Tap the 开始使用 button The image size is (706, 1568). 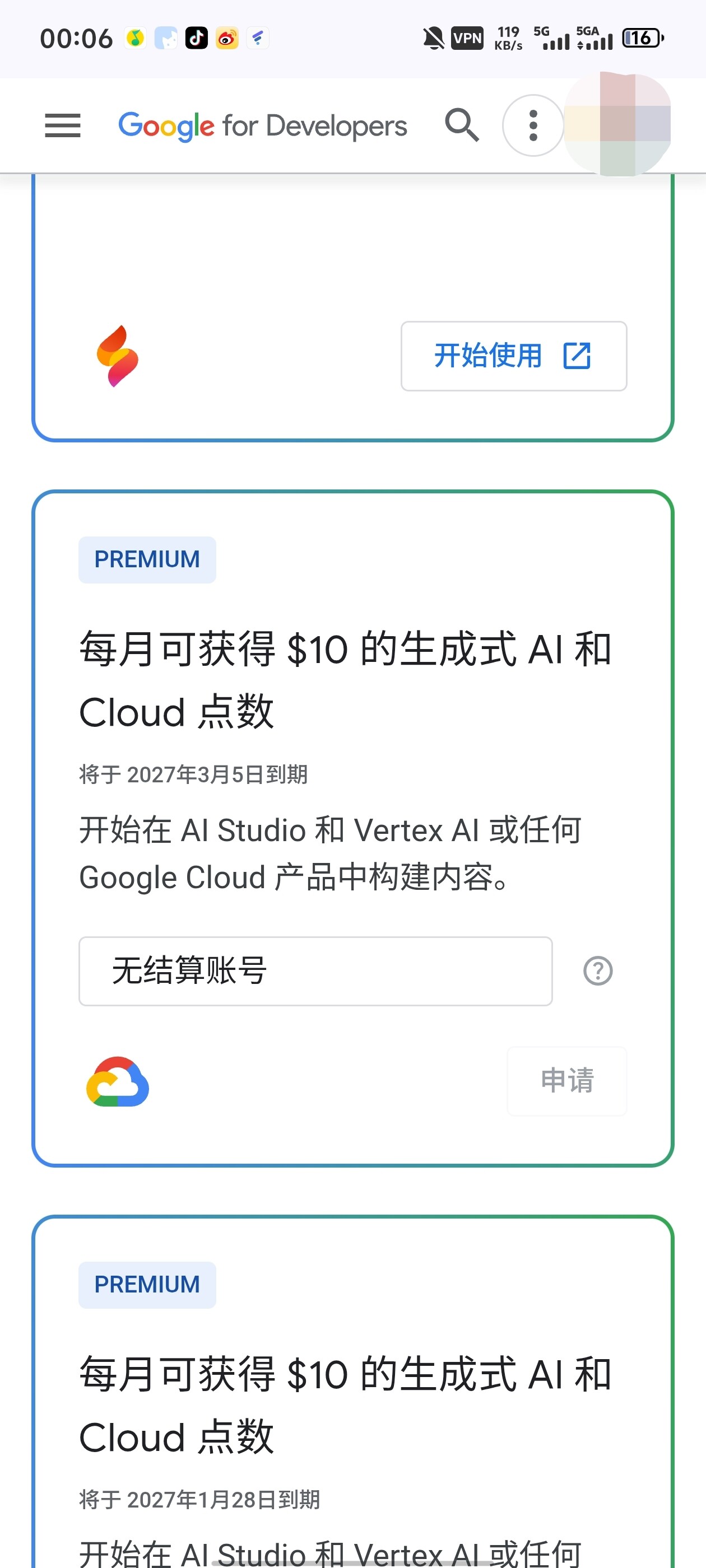[x=513, y=356]
